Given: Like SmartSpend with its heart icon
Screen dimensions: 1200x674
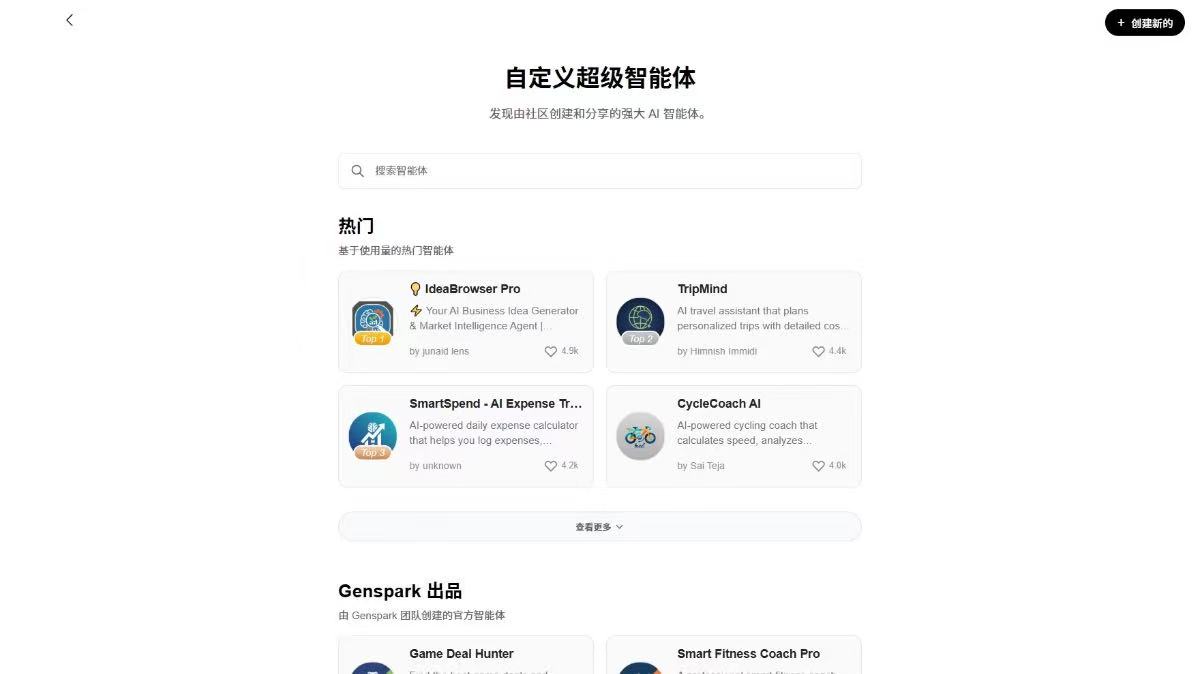Looking at the screenshot, I should [551, 466].
